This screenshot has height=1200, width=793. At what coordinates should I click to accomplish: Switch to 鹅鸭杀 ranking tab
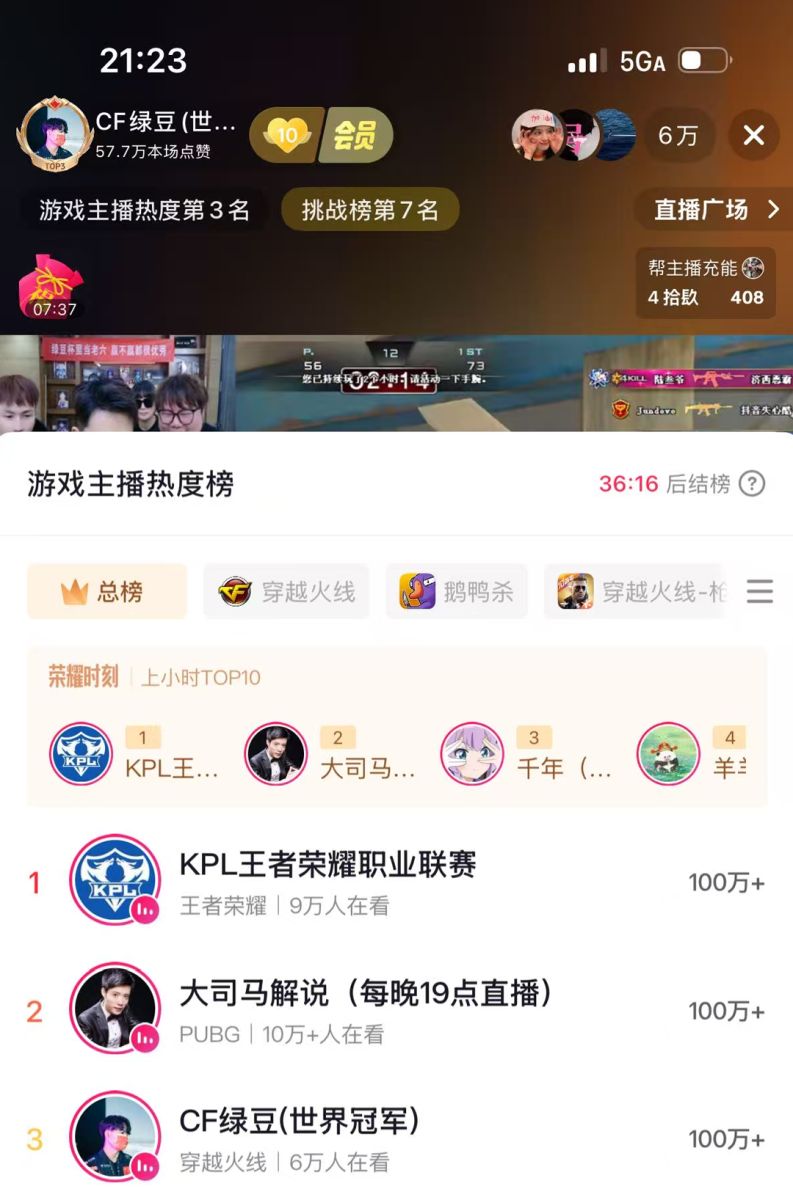[x=456, y=592]
